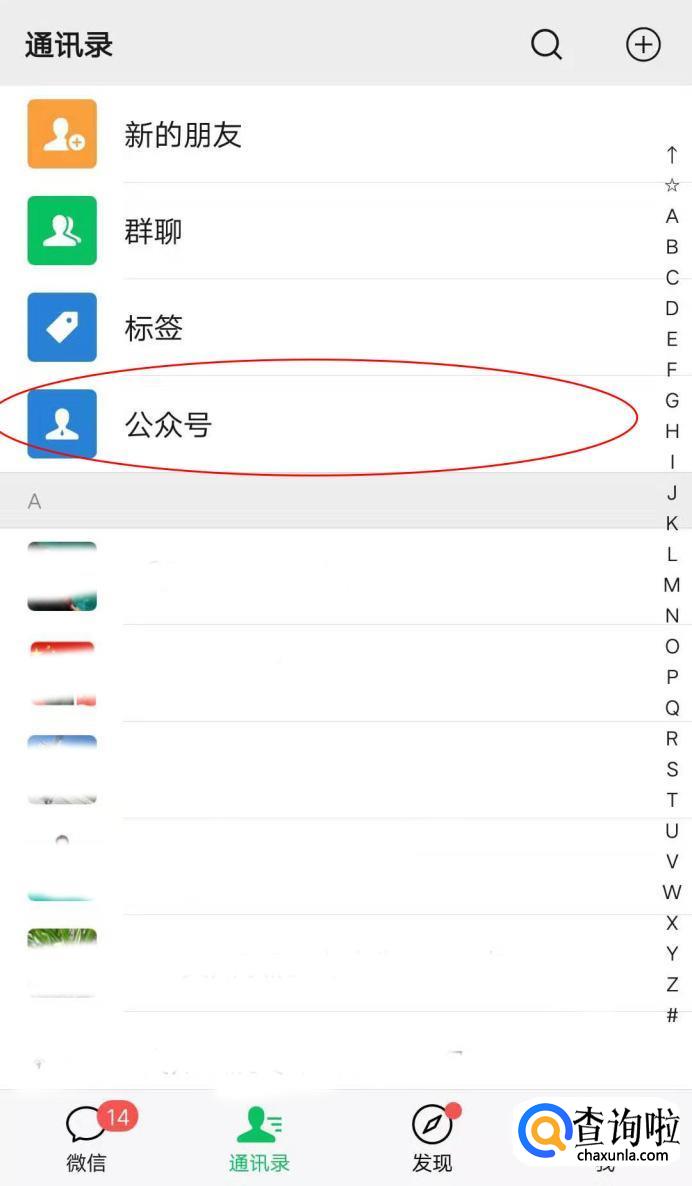Jump to letter S in index
This screenshot has width=692, height=1186.
(x=672, y=769)
